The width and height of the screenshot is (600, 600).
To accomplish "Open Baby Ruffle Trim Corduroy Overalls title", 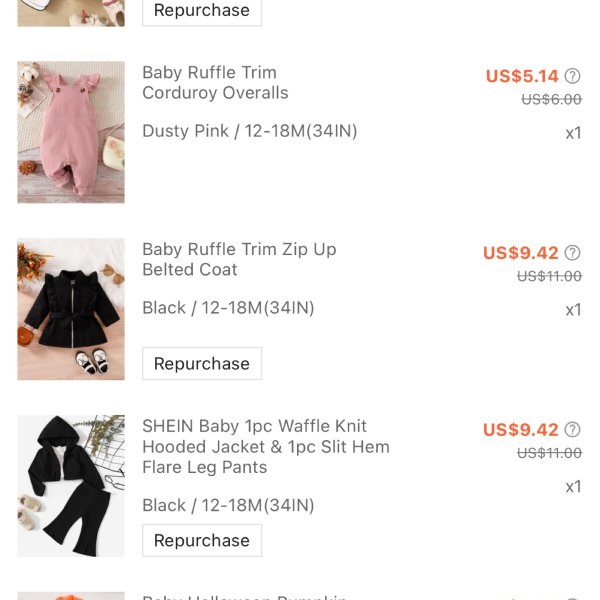I will coord(215,83).
